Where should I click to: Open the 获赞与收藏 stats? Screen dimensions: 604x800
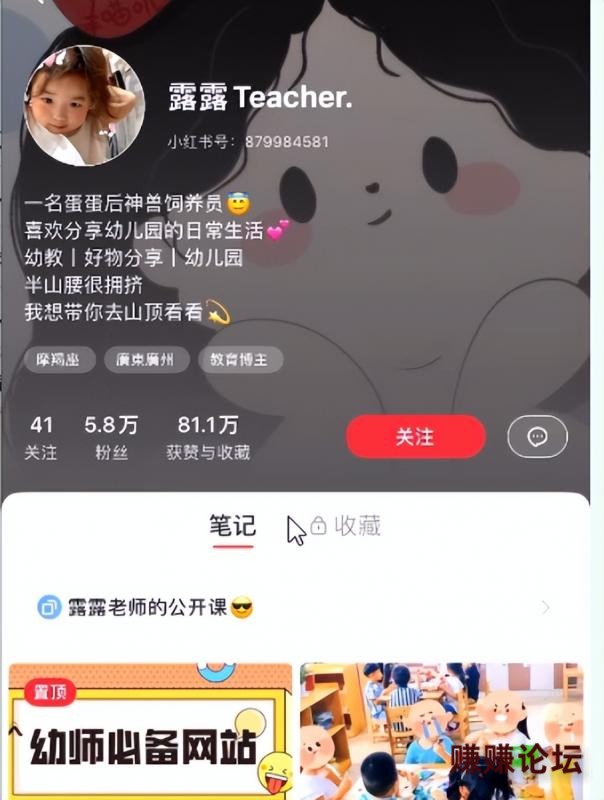[208, 438]
